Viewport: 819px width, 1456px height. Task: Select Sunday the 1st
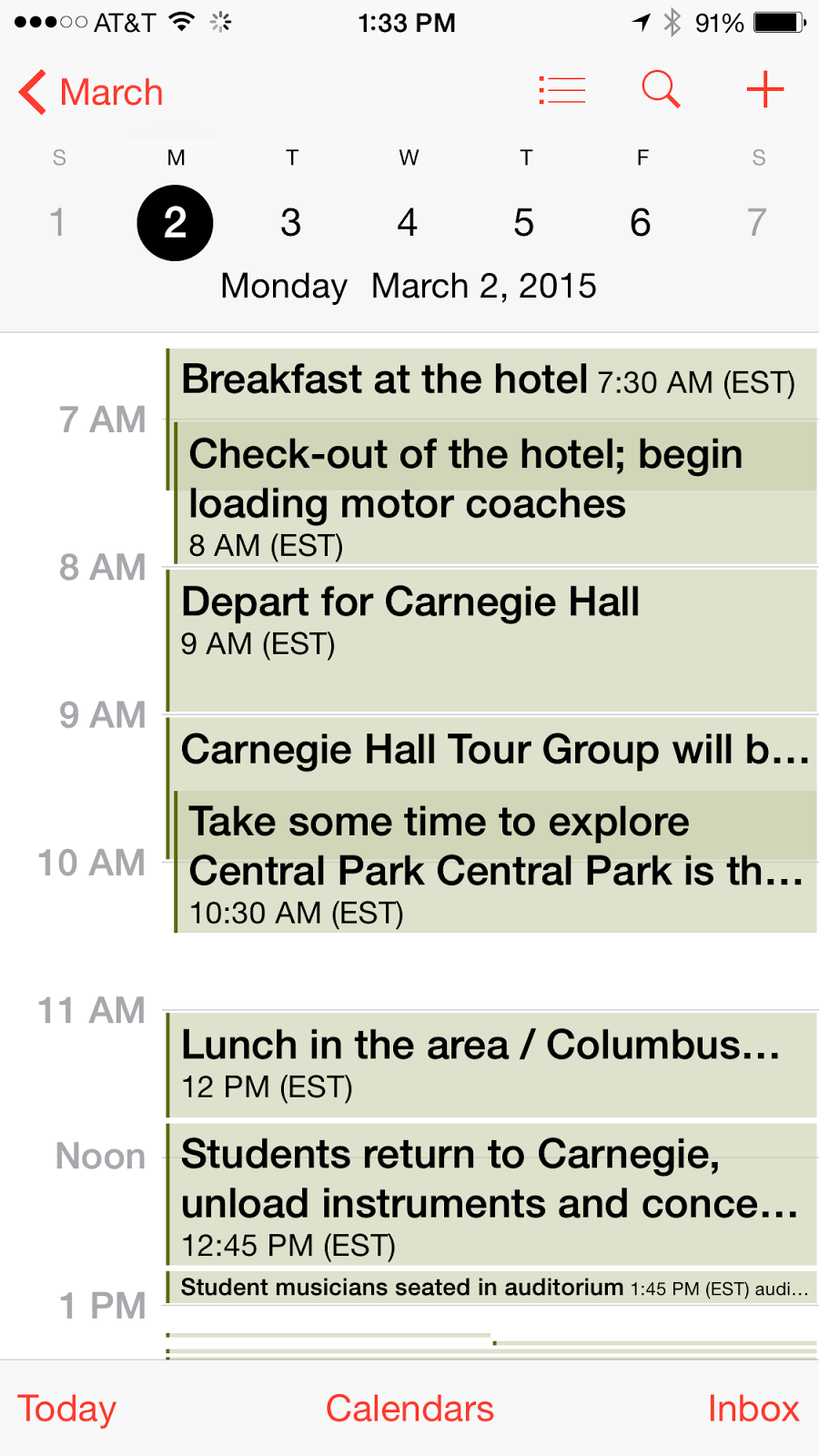click(58, 223)
